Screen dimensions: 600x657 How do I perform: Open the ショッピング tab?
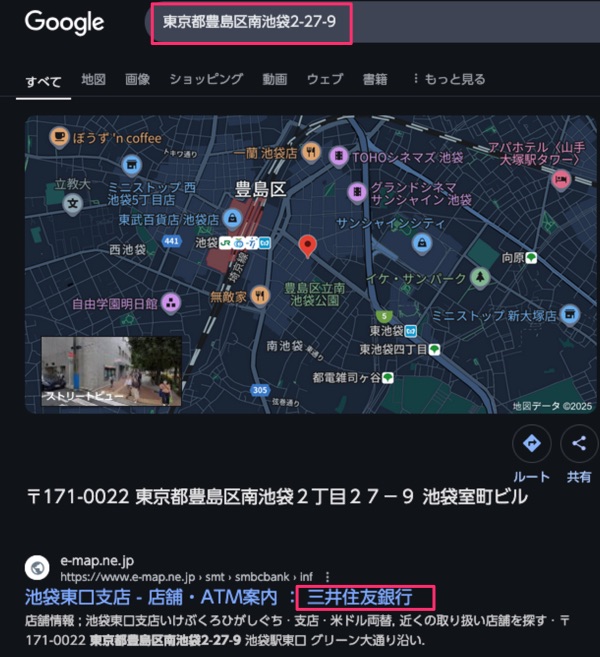[x=205, y=79]
